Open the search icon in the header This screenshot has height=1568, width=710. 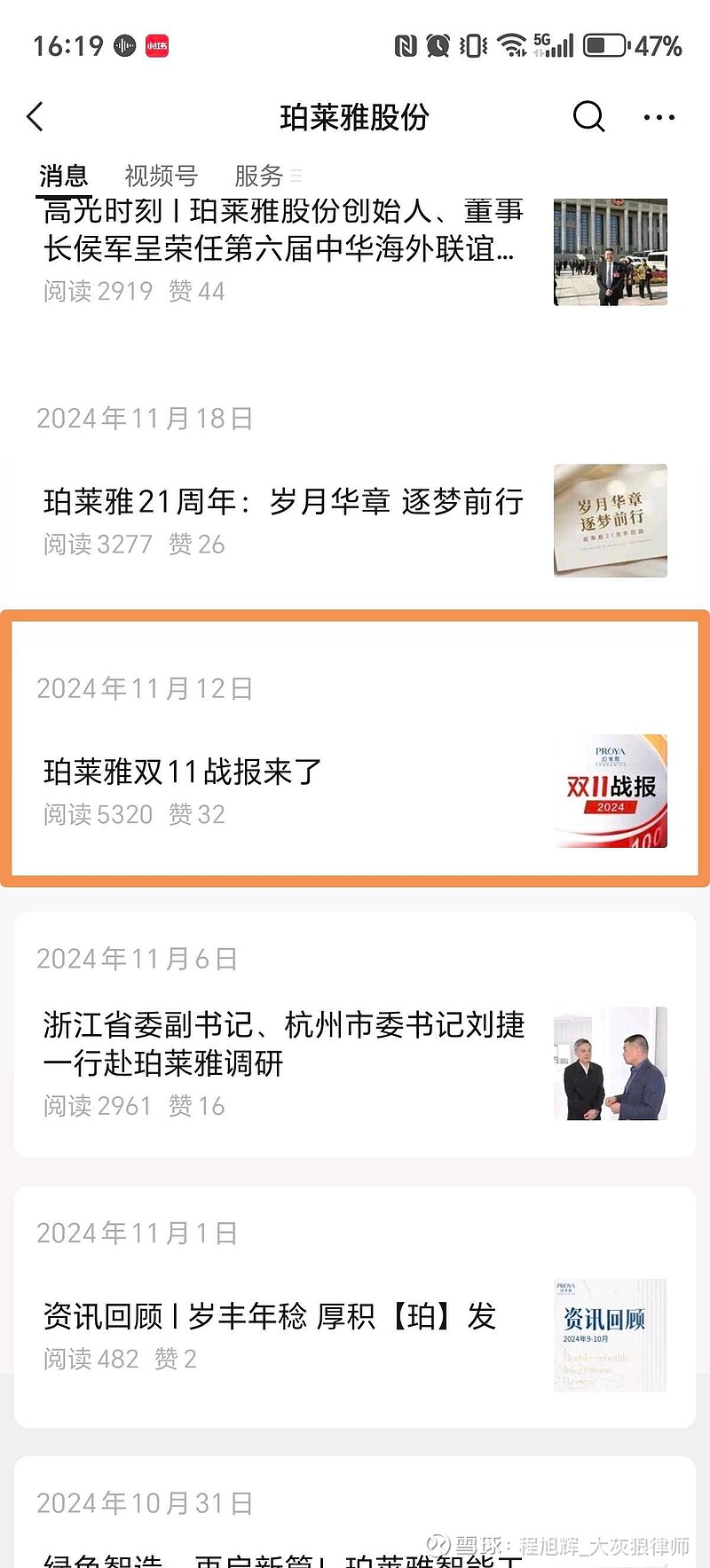[x=588, y=116]
